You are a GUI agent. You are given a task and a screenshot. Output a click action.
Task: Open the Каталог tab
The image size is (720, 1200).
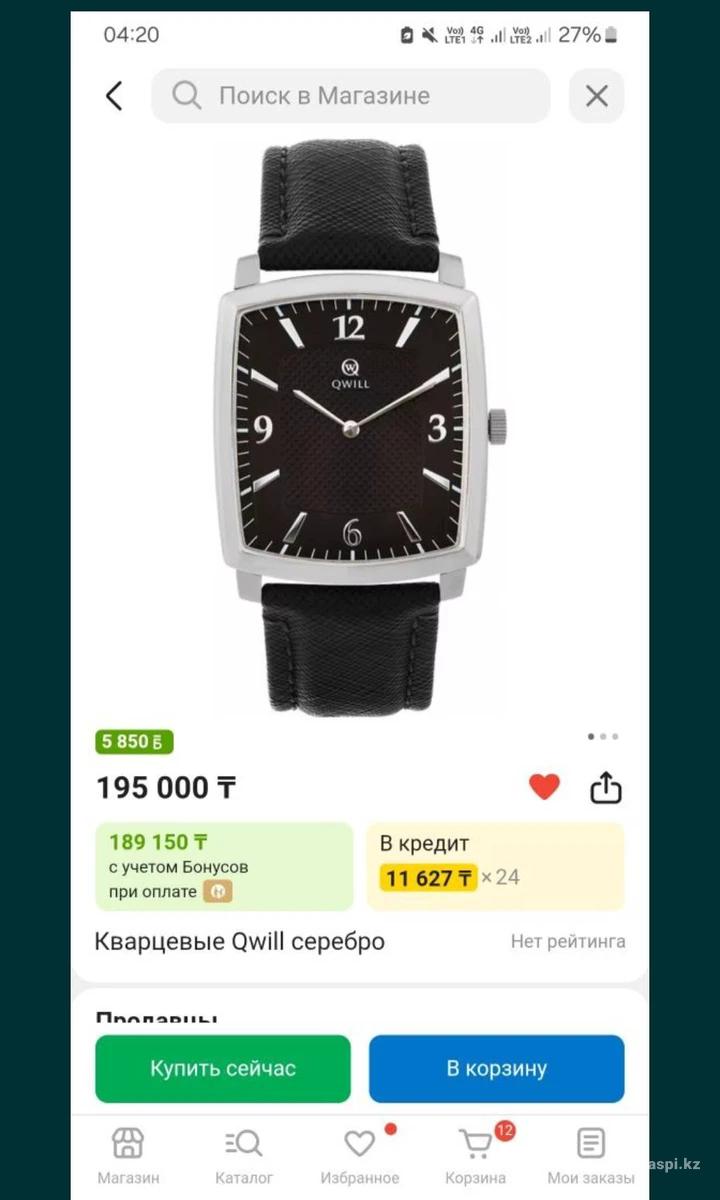[x=243, y=1155]
